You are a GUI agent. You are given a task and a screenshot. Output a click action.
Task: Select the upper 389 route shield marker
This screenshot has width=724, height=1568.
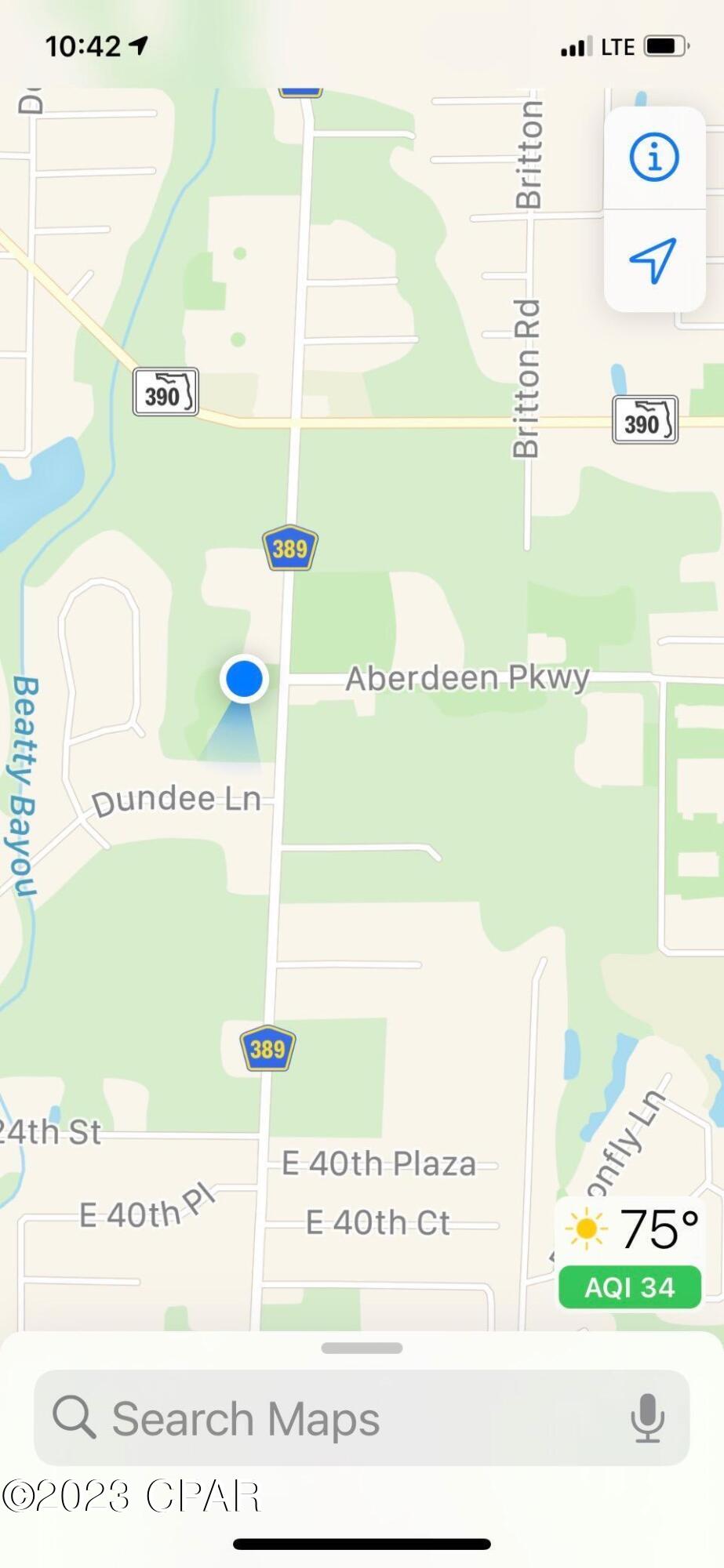pyautogui.click(x=291, y=546)
